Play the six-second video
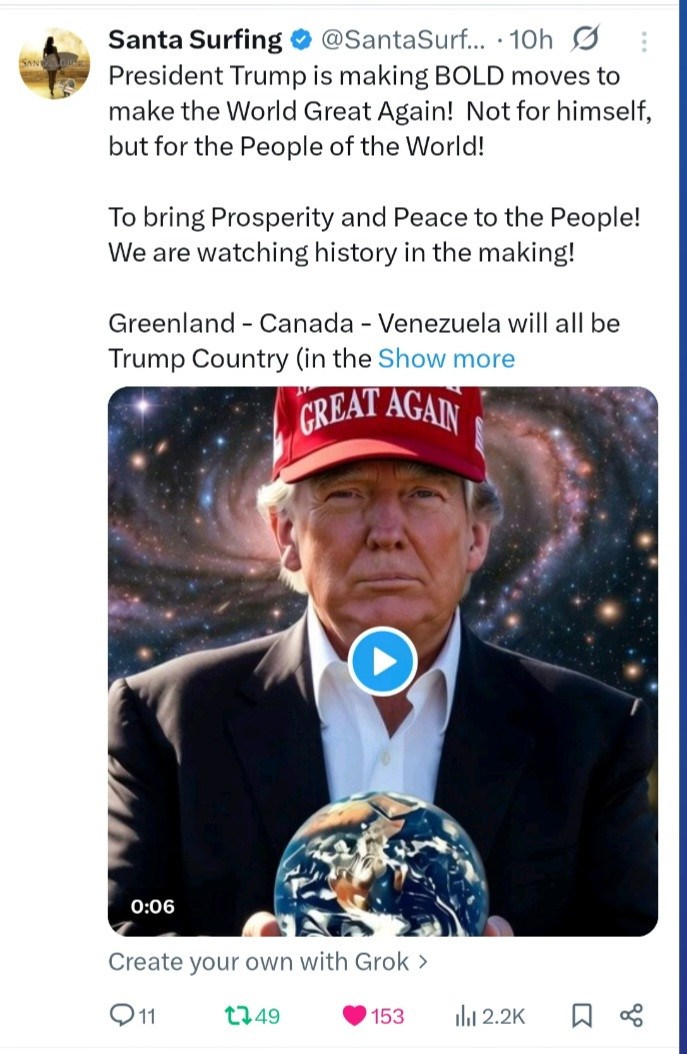 pyautogui.click(x=382, y=661)
